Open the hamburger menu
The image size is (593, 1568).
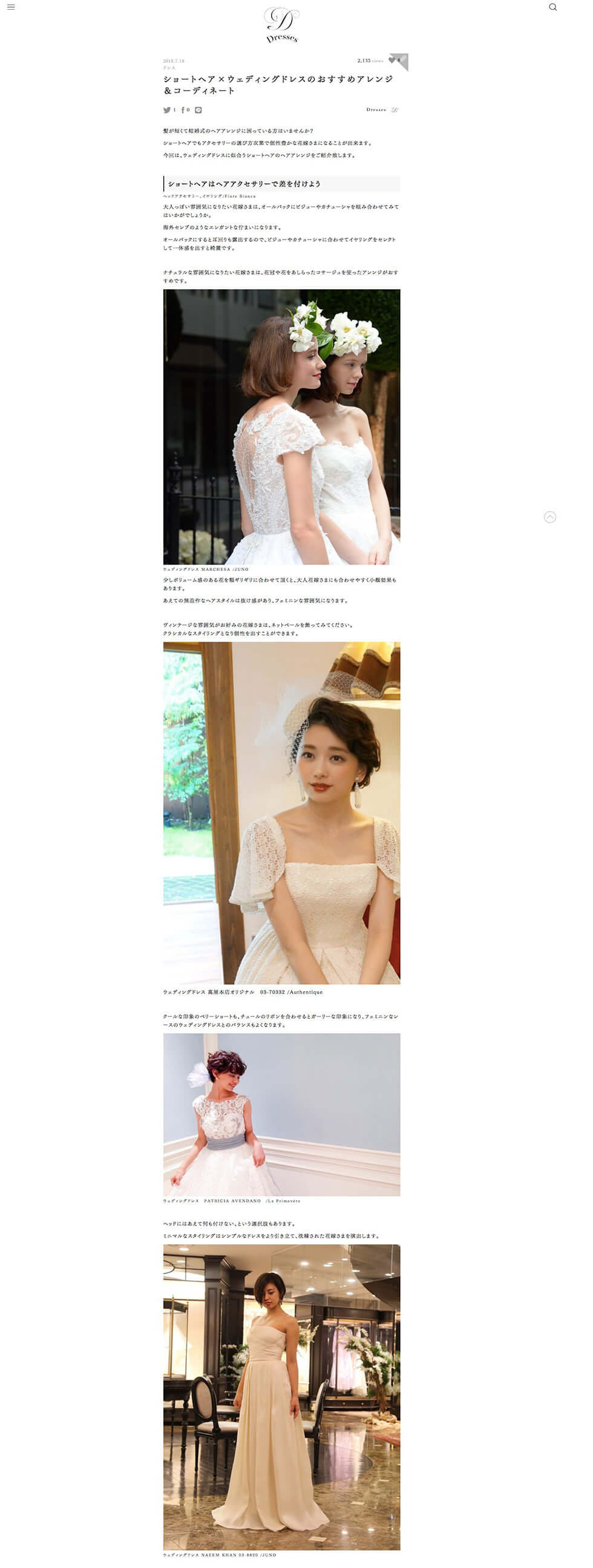pos(11,7)
